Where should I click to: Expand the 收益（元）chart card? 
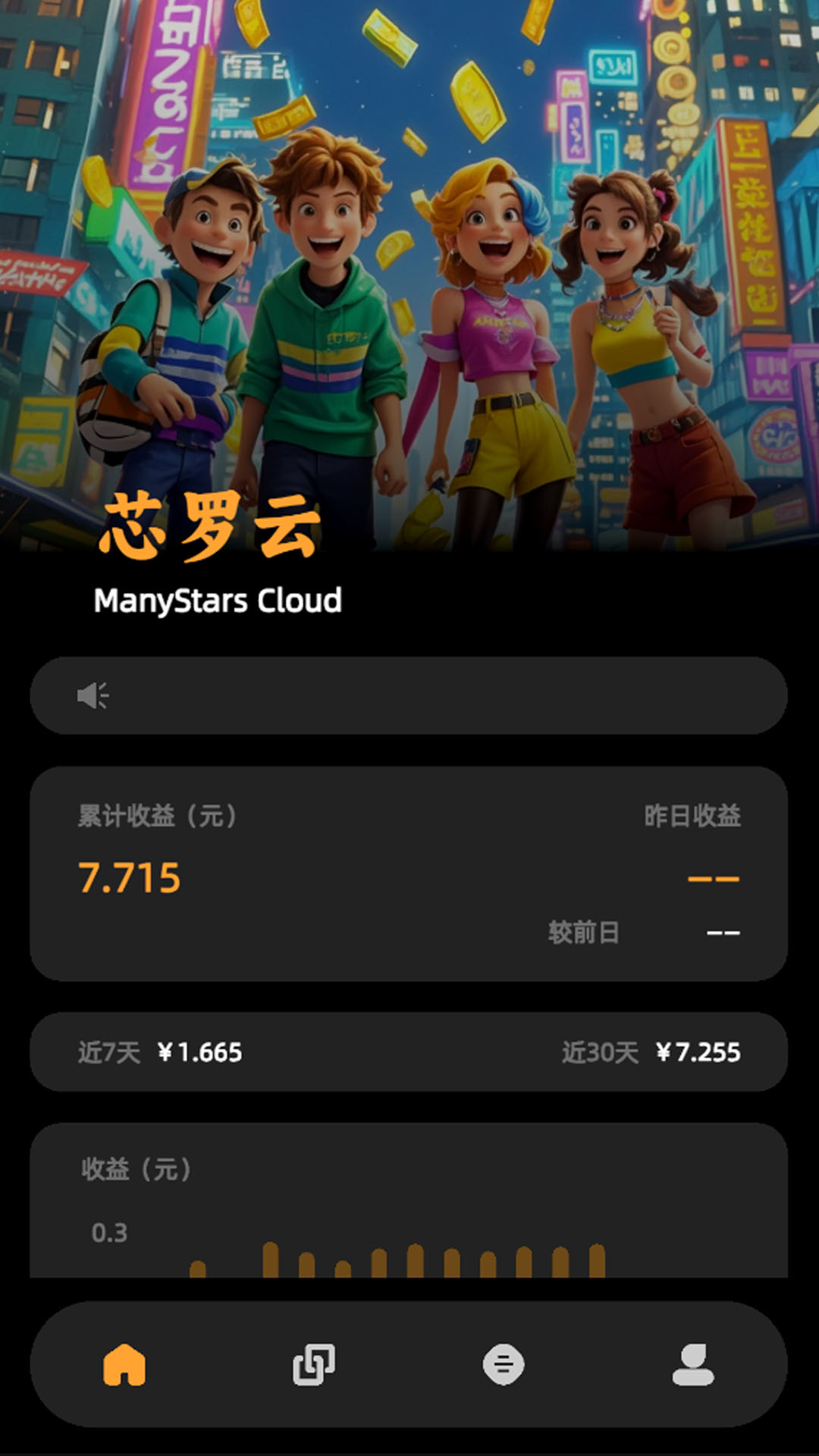pyautogui.click(x=133, y=1171)
